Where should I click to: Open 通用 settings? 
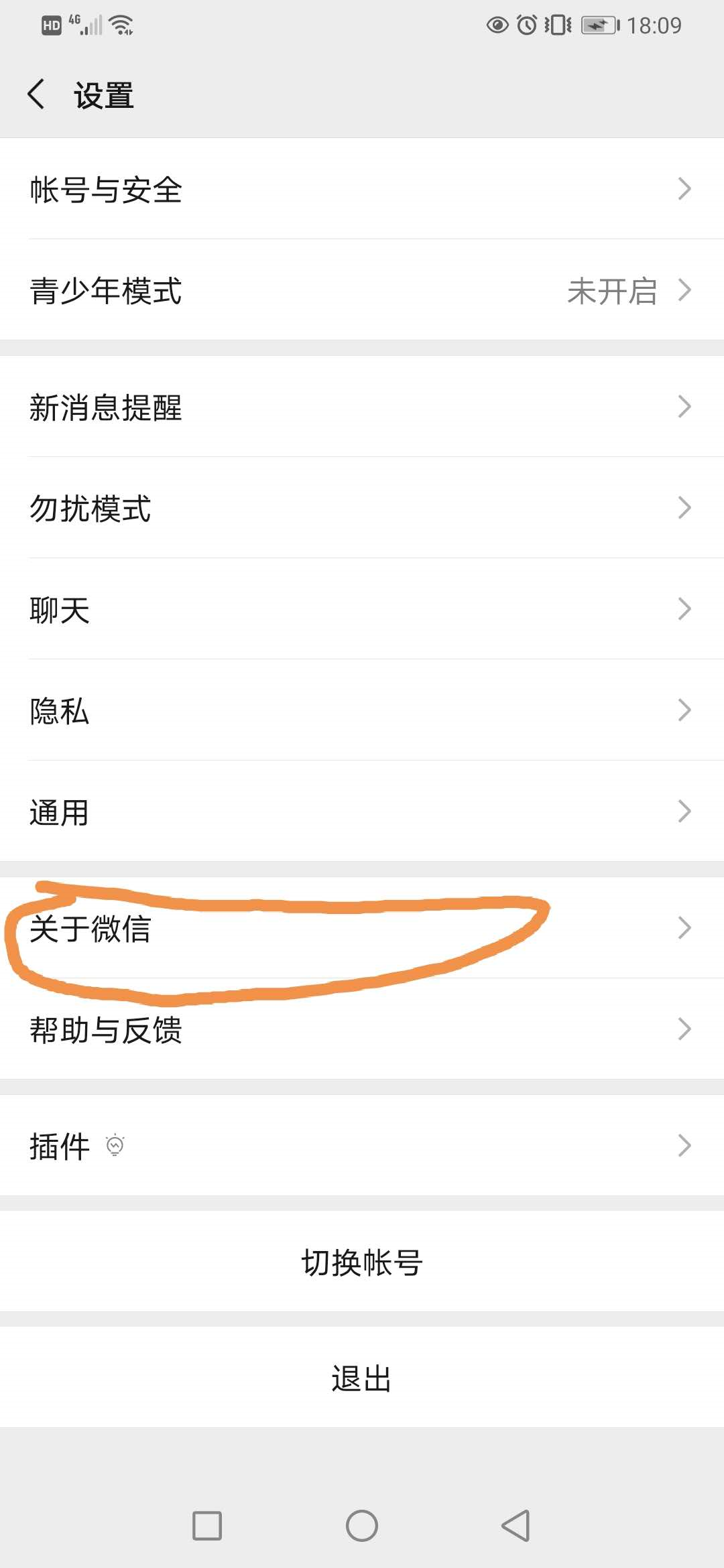tap(362, 811)
